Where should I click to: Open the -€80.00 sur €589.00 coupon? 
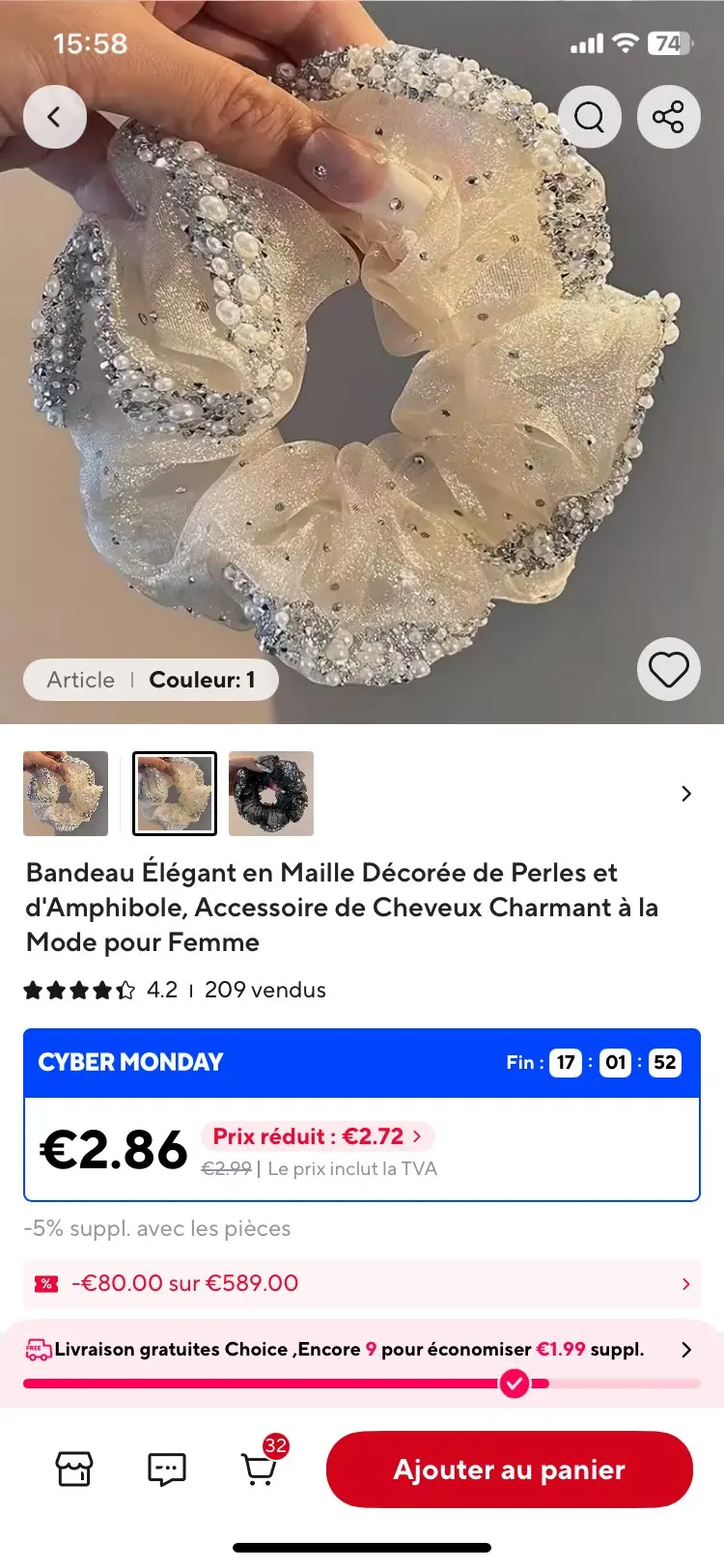click(x=362, y=1283)
